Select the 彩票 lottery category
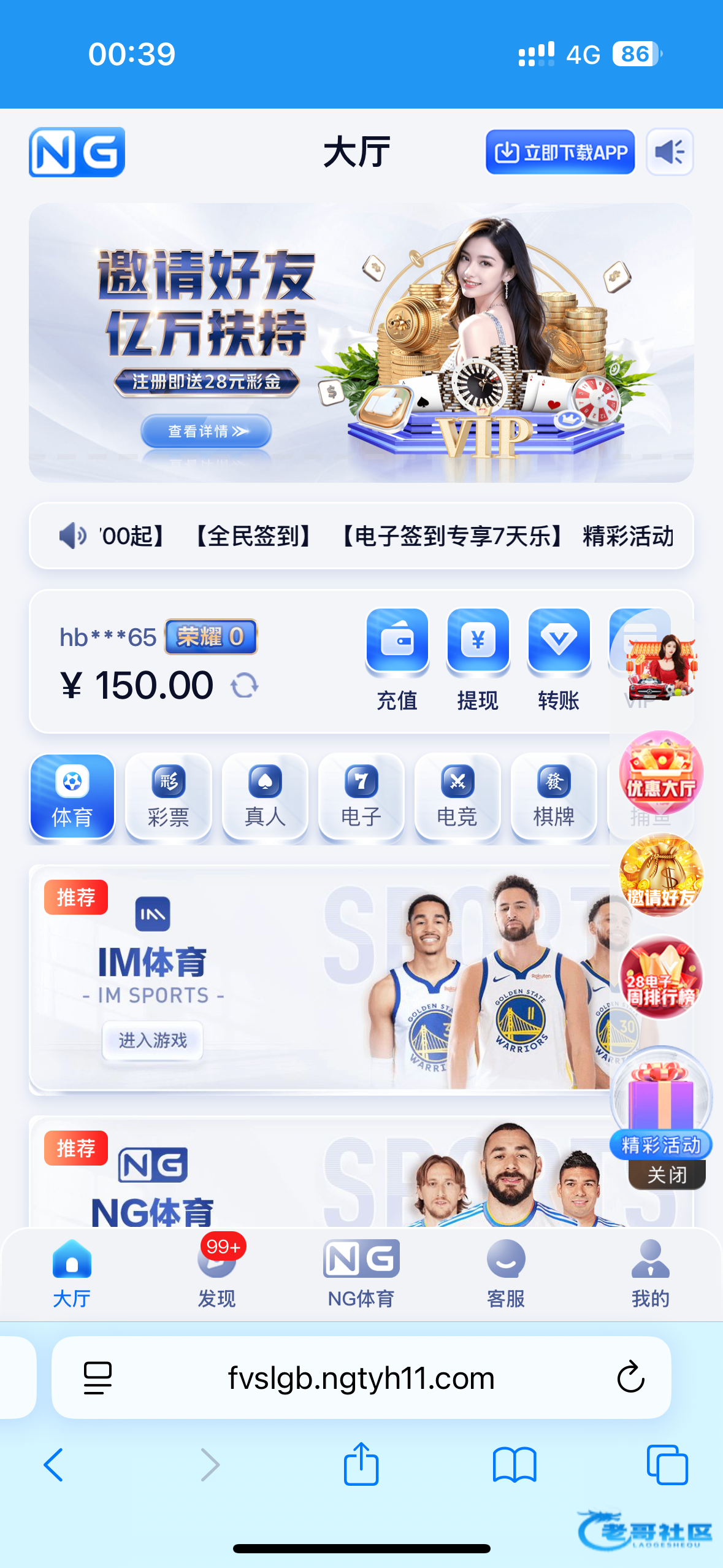723x1568 pixels. pyautogui.click(x=169, y=796)
